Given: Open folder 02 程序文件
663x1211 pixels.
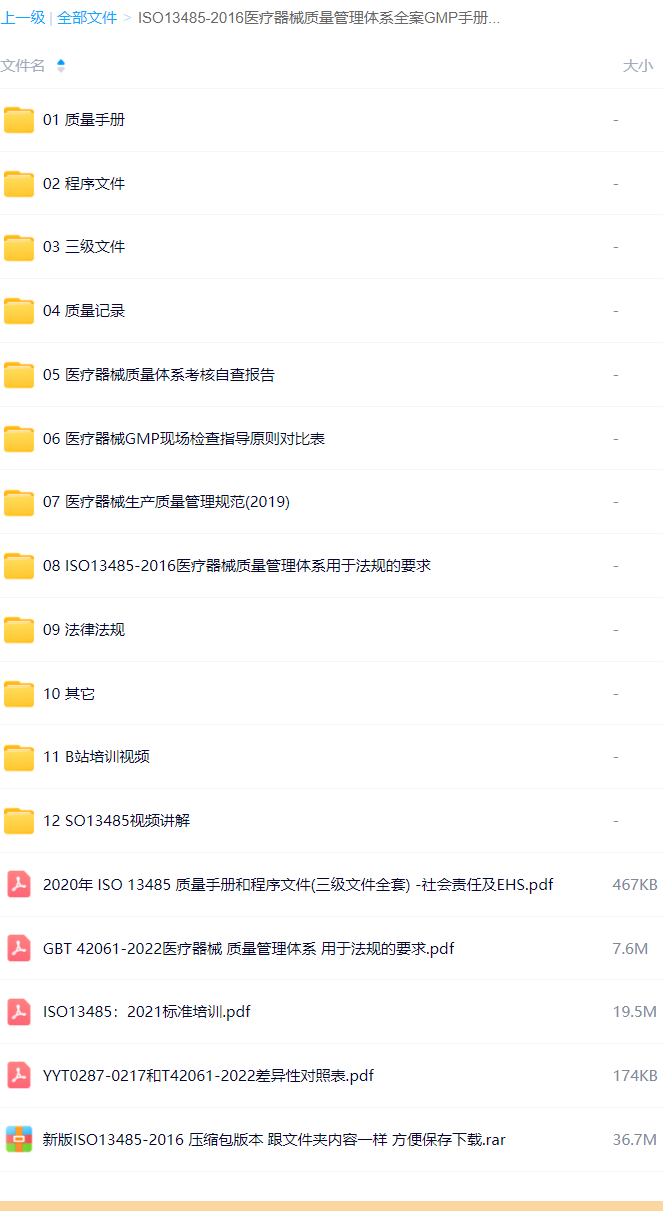Looking at the screenshot, I should click(84, 184).
